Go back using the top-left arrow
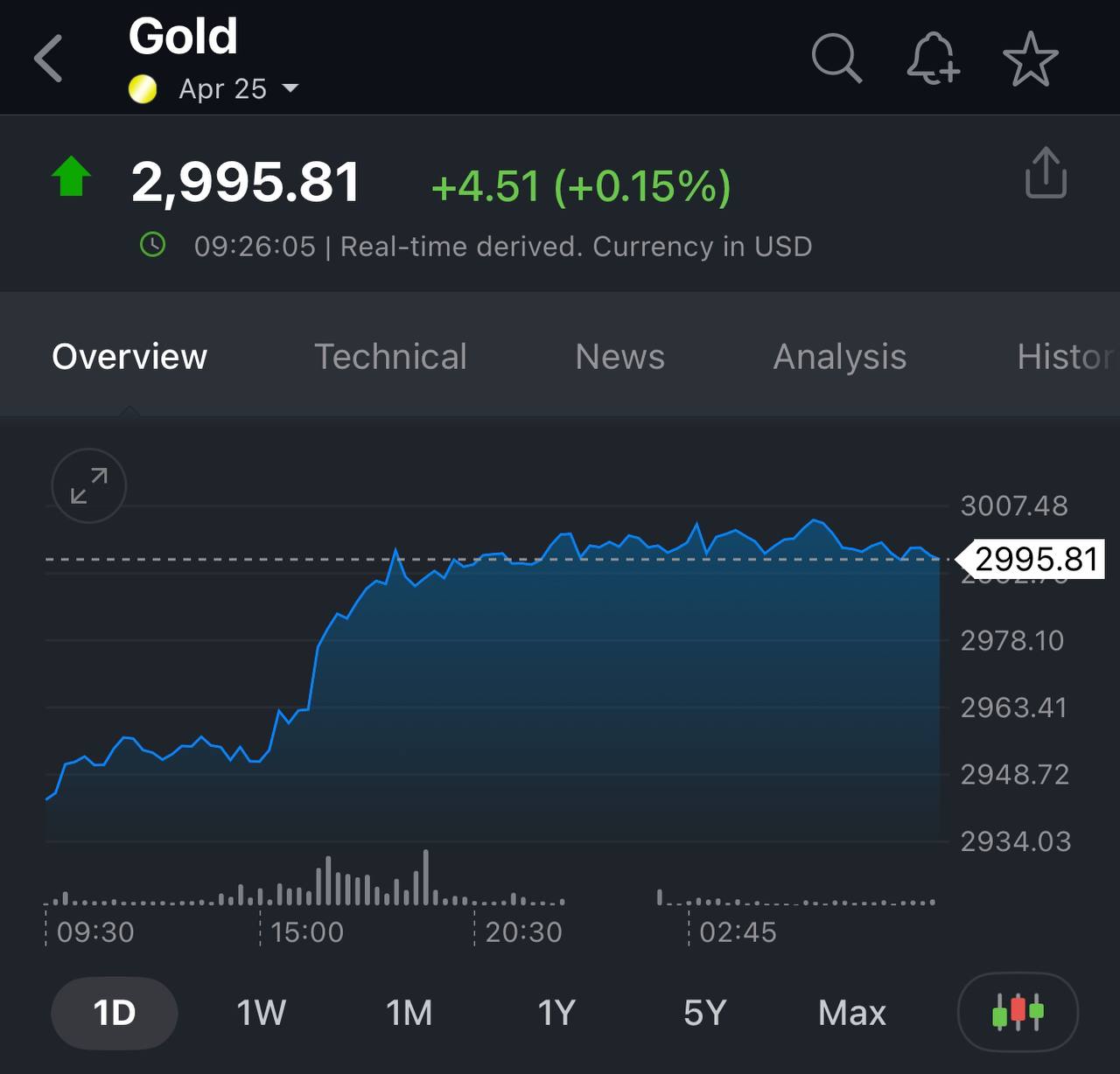Viewport: 1120px width, 1074px height. pos(49,59)
